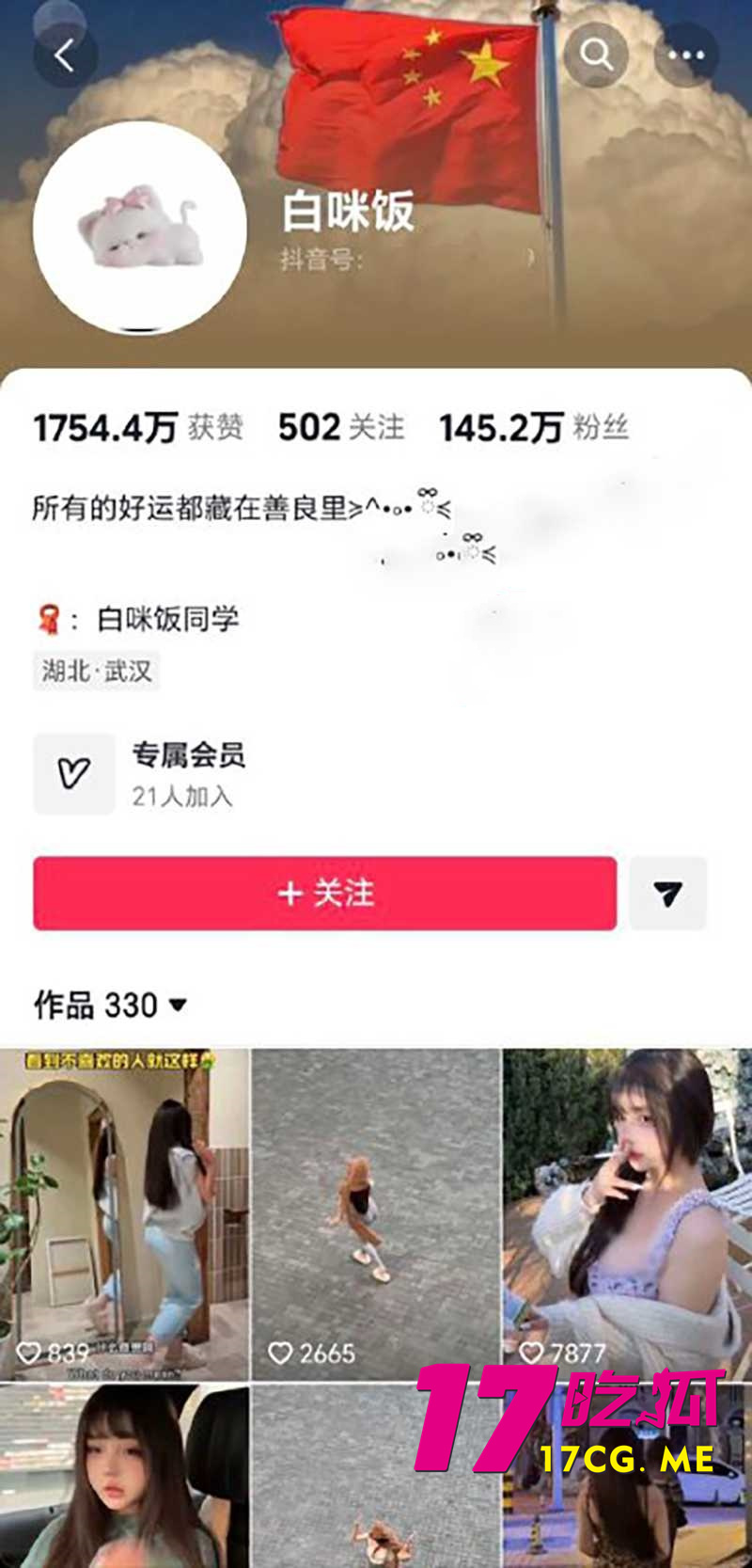The image size is (752, 1568).
Task: Open the three-dot more options menu
Action: [x=686, y=54]
